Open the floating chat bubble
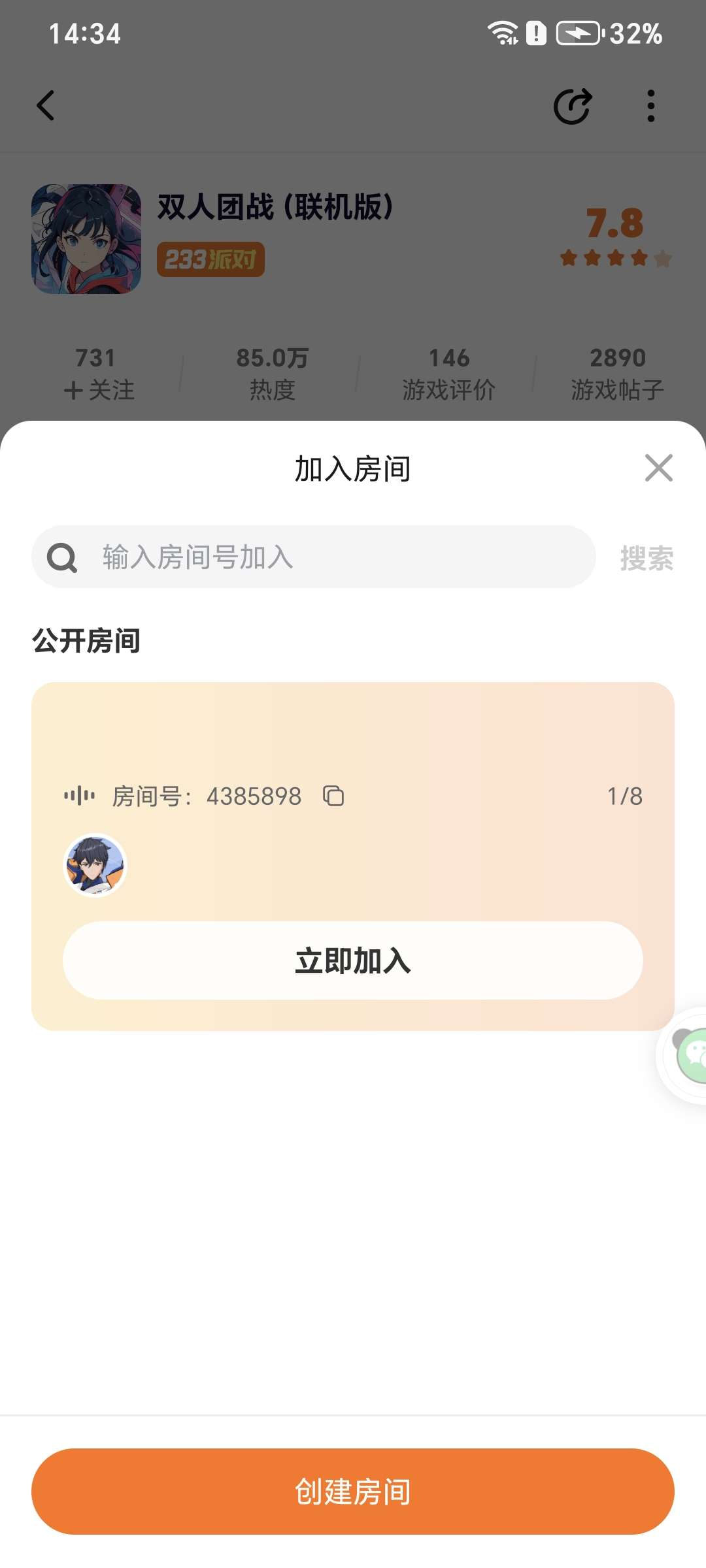 691,1054
